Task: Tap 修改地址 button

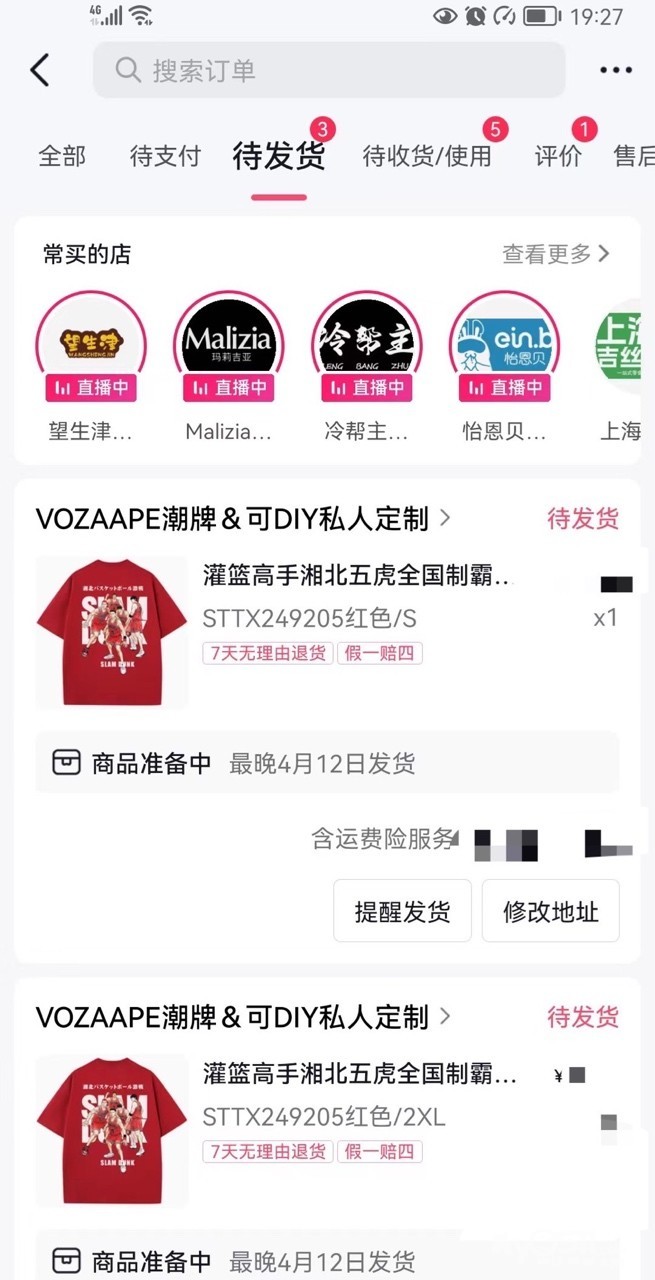Action: tap(550, 911)
